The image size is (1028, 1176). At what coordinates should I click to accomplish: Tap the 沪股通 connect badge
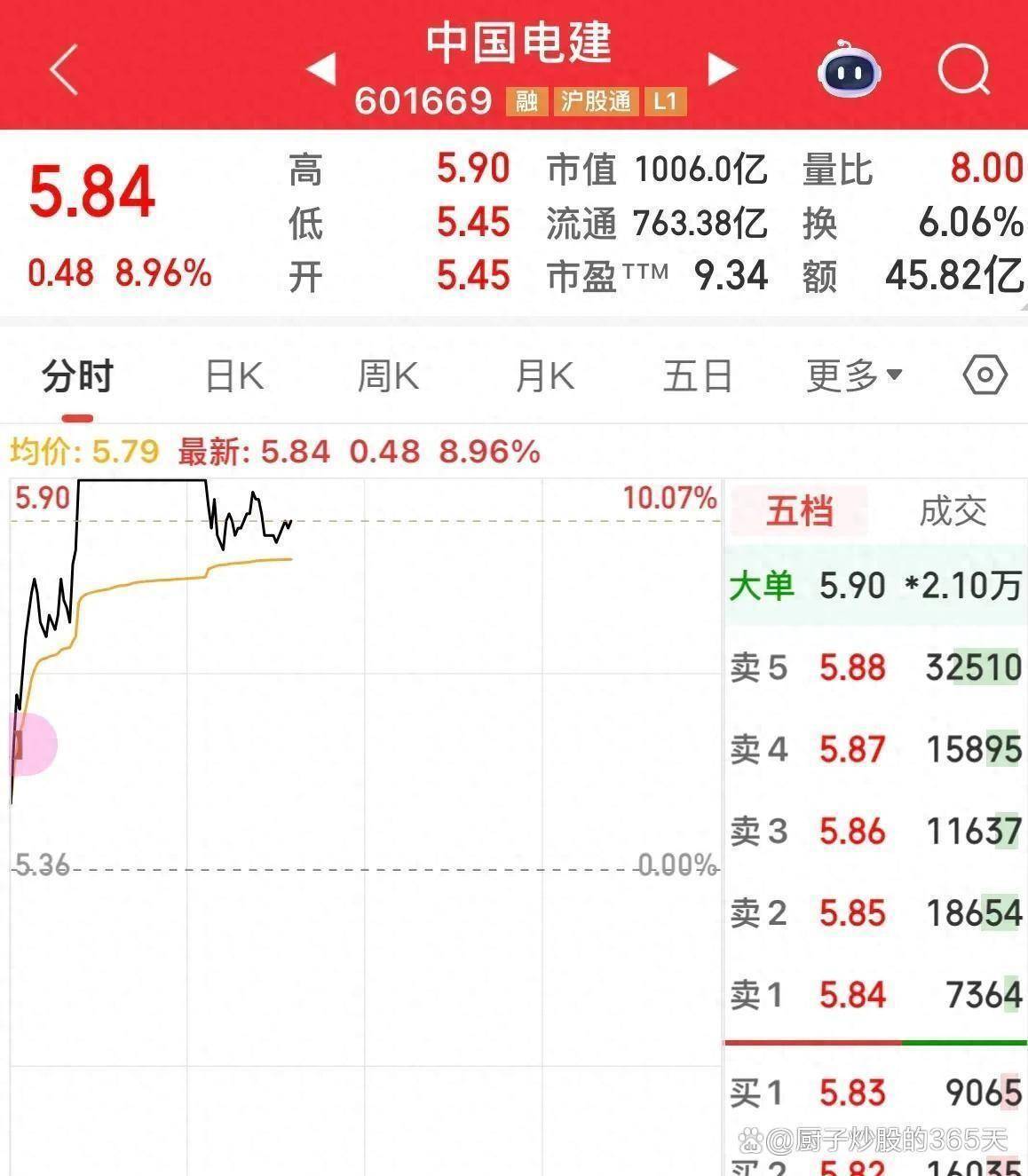[x=596, y=101]
